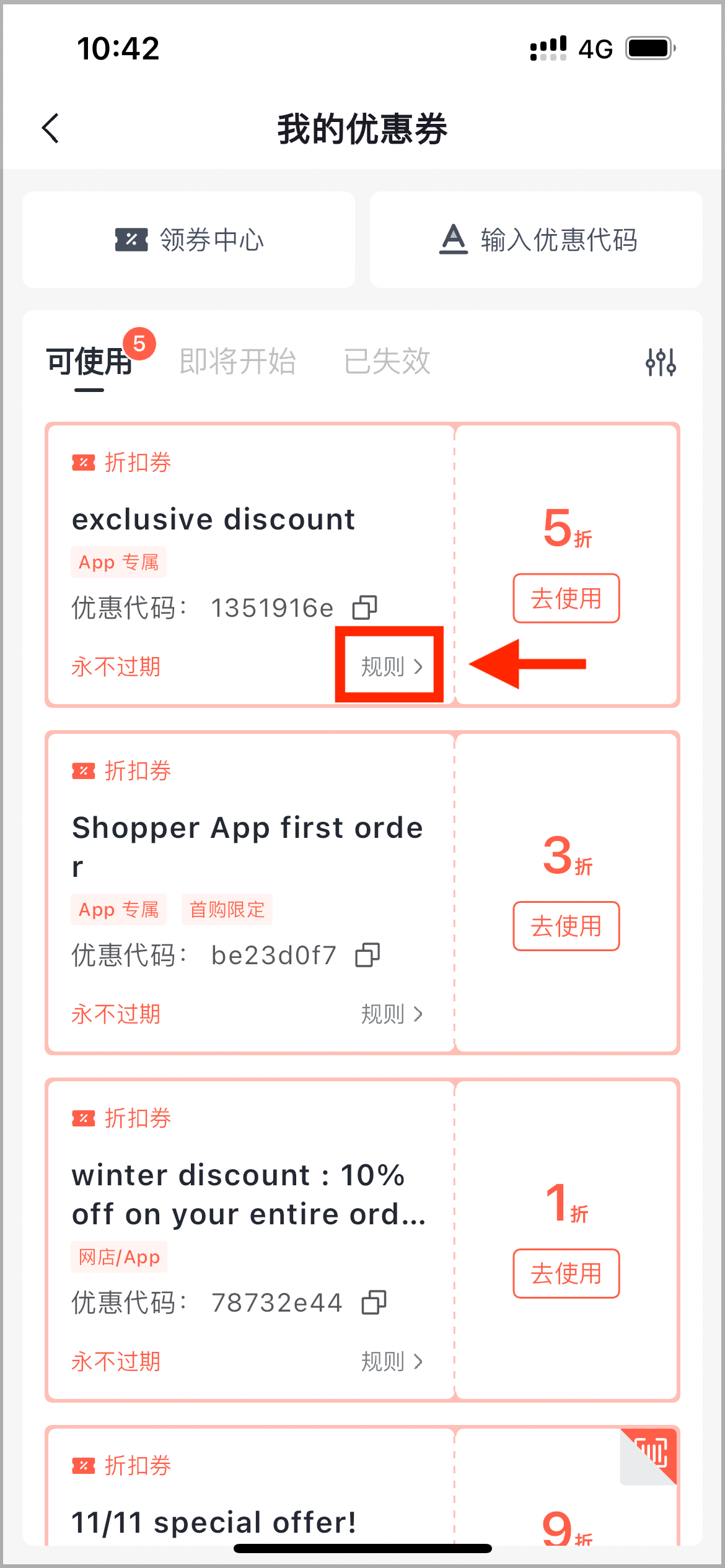Image resolution: width=725 pixels, height=1568 pixels.
Task: Open the 11/11 special offer coupon card
Action: tap(362, 1486)
